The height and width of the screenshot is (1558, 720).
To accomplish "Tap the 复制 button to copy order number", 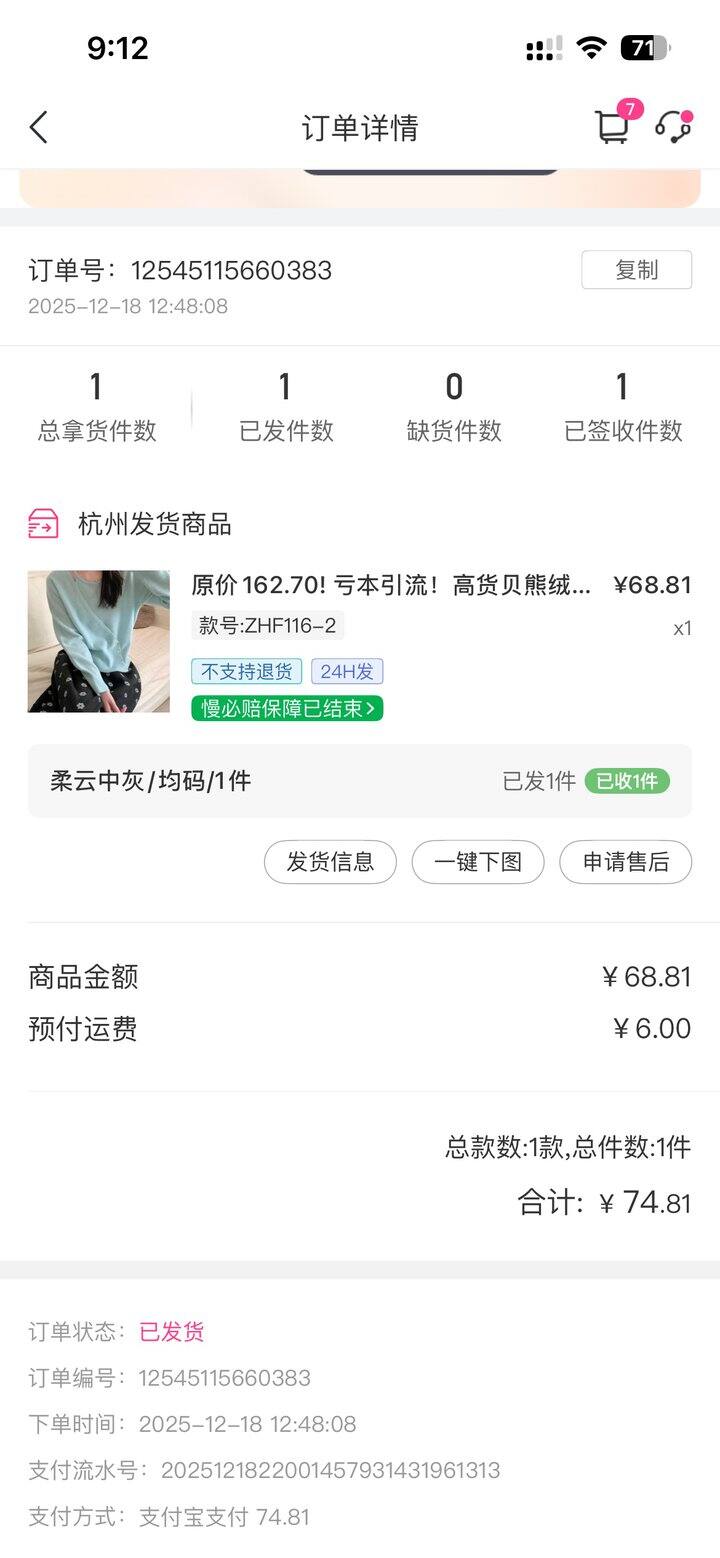I will pyautogui.click(x=637, y=269).
